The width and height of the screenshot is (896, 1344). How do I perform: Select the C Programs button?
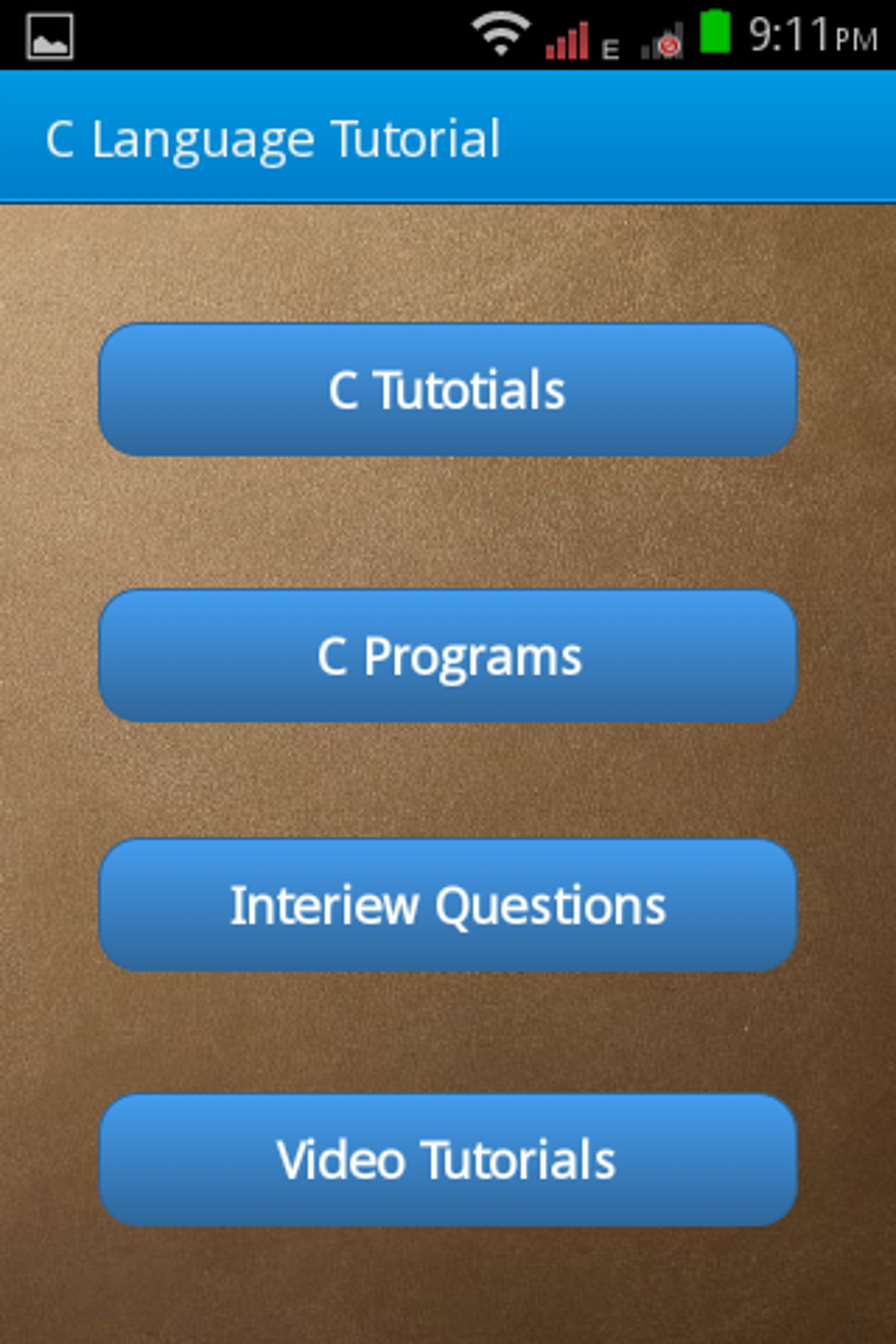[448, 656]
